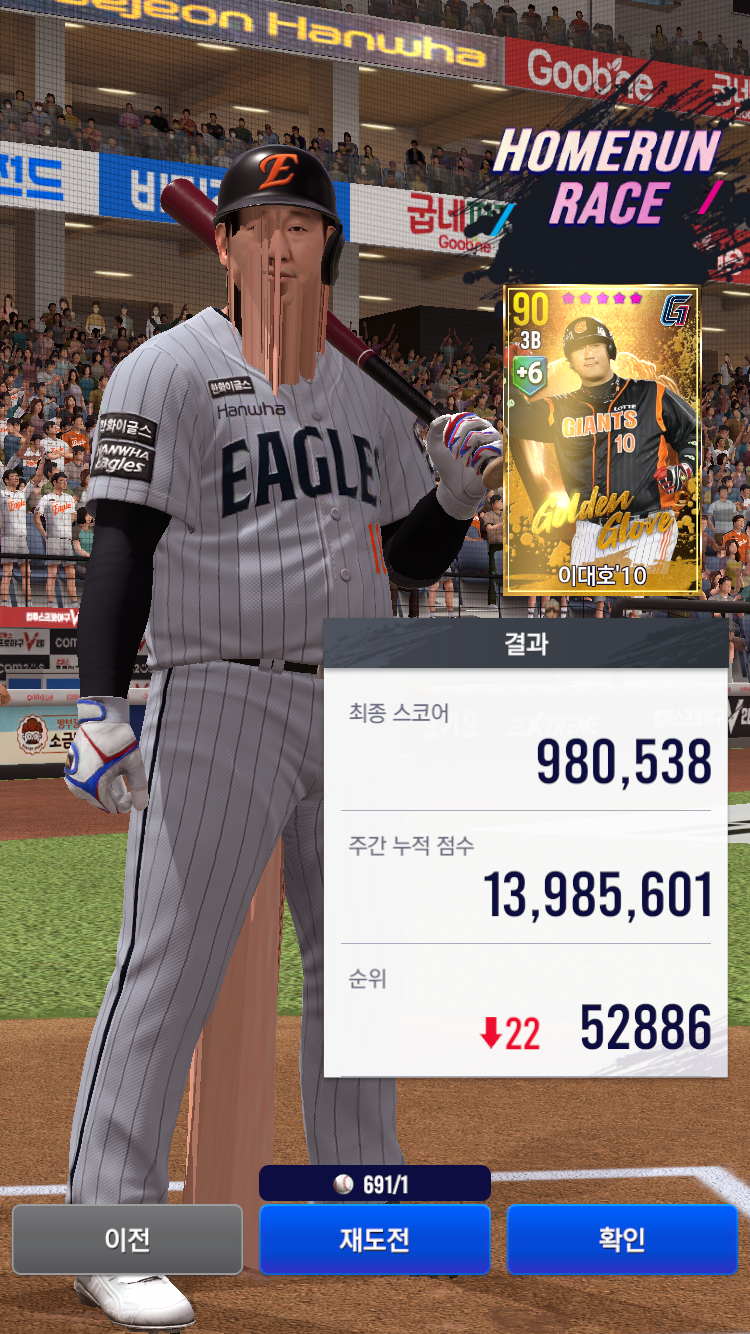Retry the race with 재도전
This screenshot has height=1334, width=750.
375,1239
